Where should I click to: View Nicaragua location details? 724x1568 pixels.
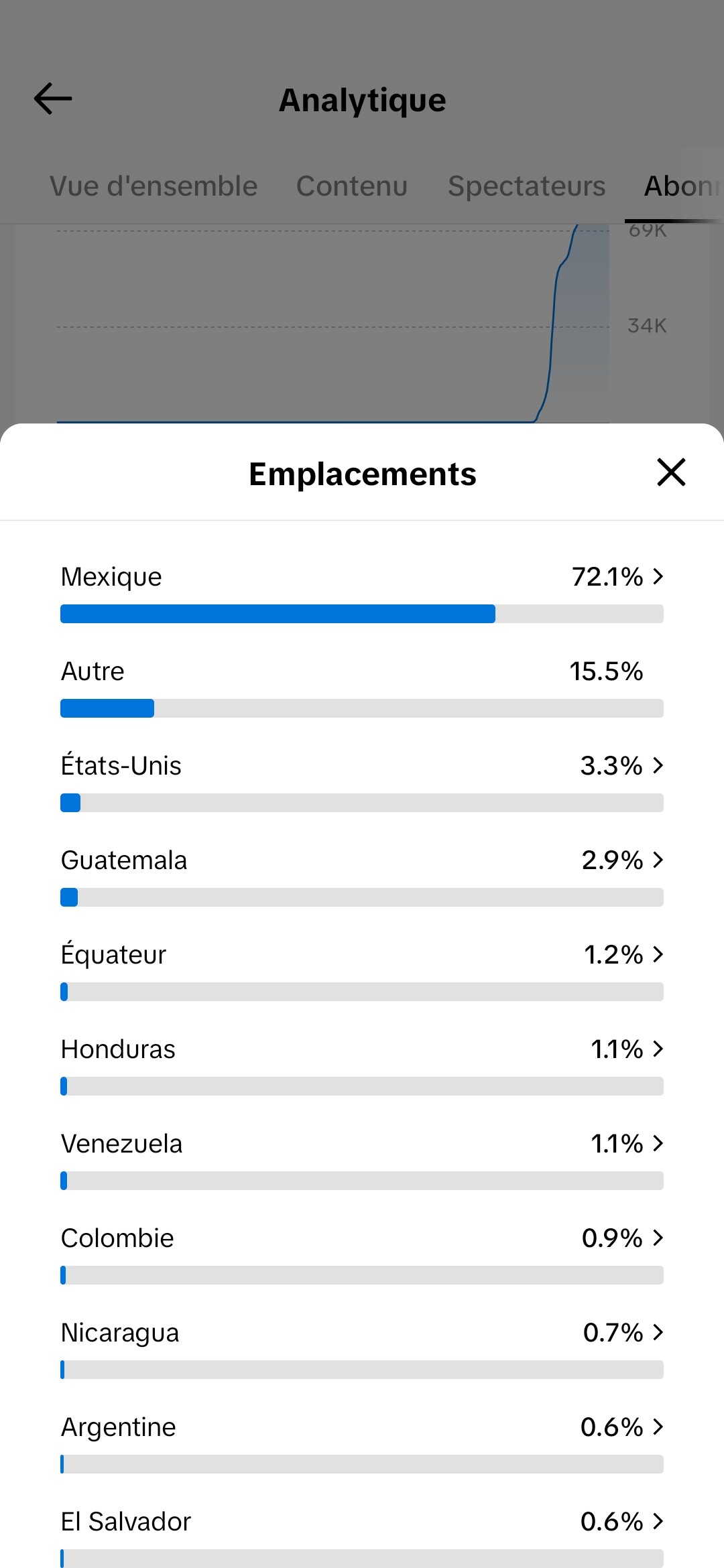click(362, 1348)
